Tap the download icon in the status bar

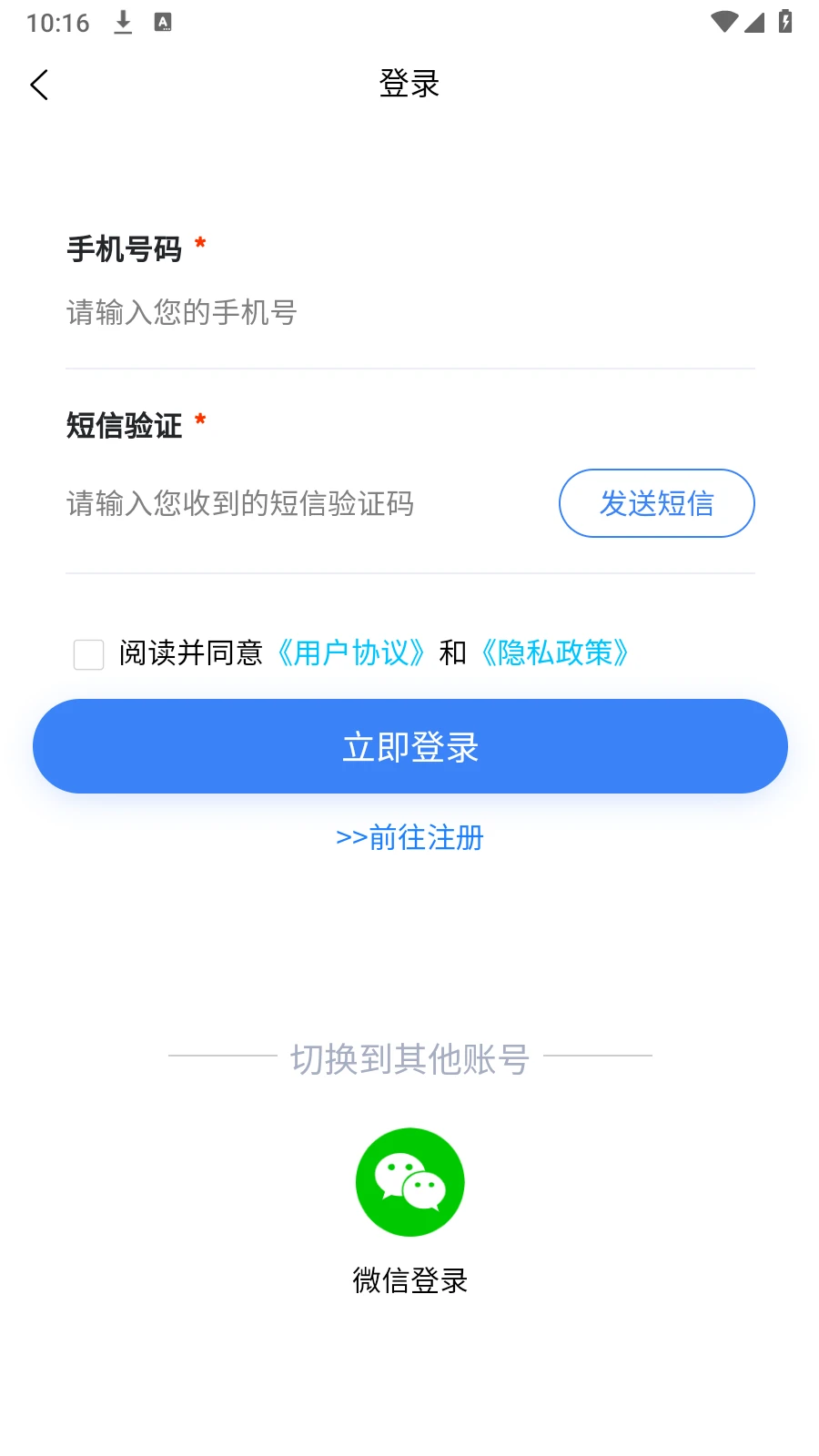point(122,22)
